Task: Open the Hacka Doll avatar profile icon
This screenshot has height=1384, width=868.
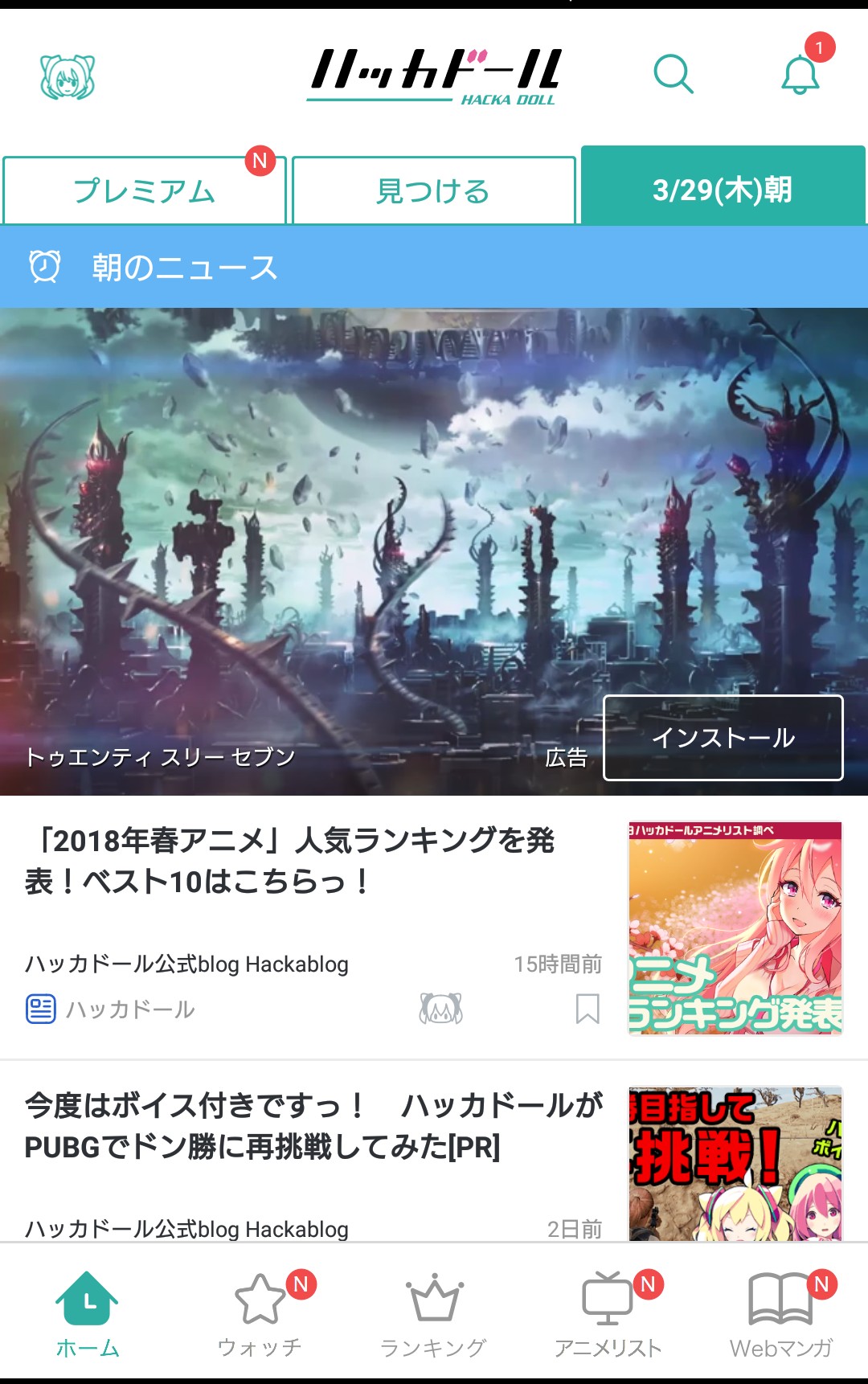Action: [x=68, y=77]
